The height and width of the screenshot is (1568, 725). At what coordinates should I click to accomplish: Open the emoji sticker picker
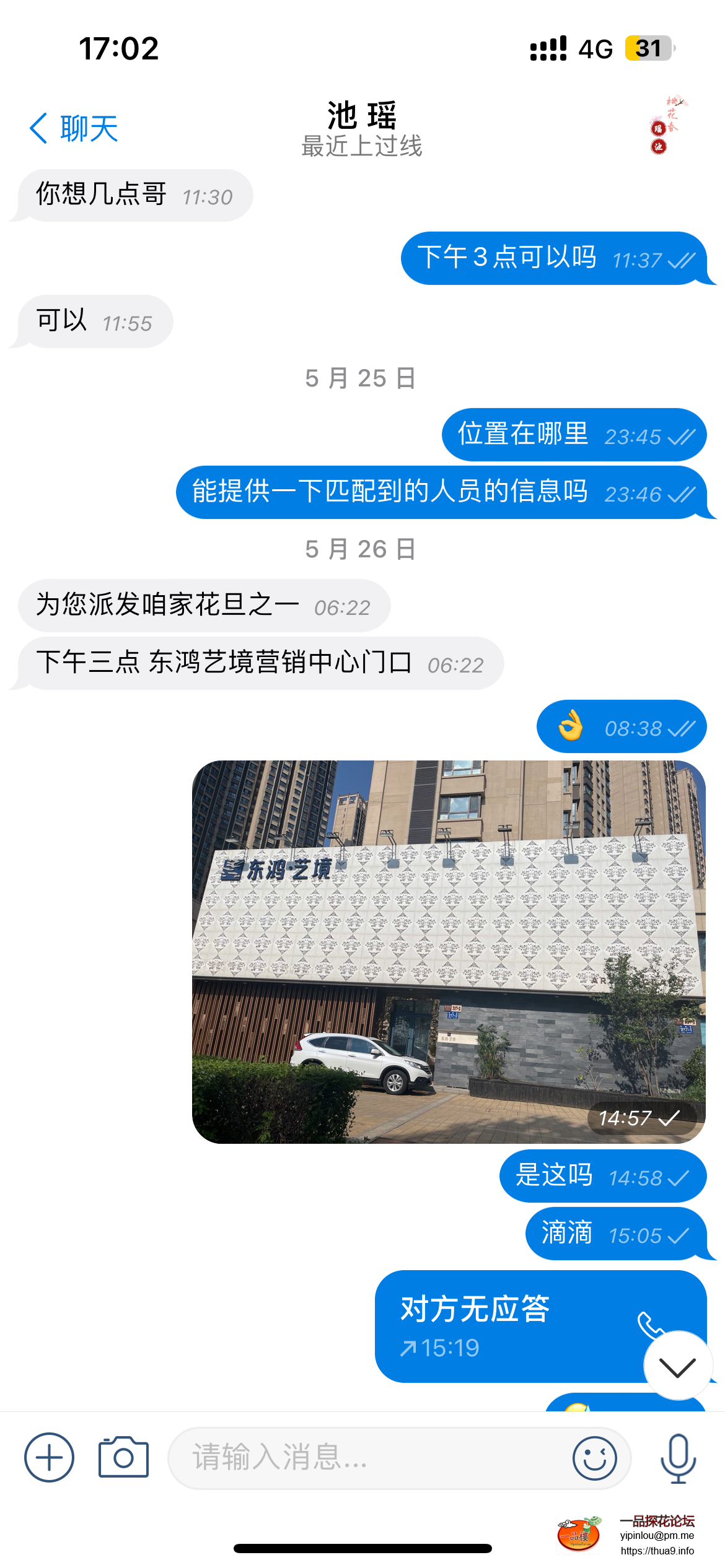pos(594,1458)
